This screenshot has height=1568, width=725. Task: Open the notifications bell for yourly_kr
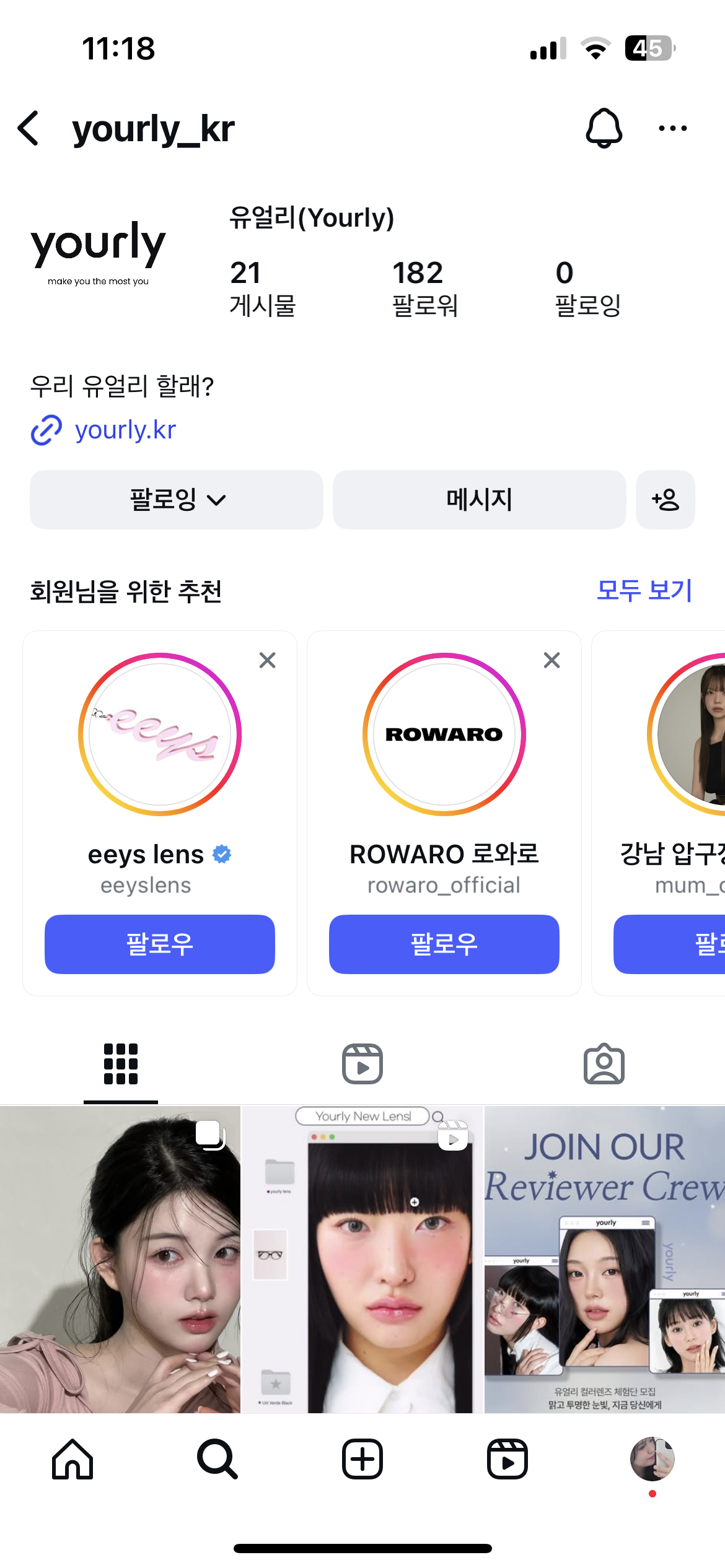point(604,128)
